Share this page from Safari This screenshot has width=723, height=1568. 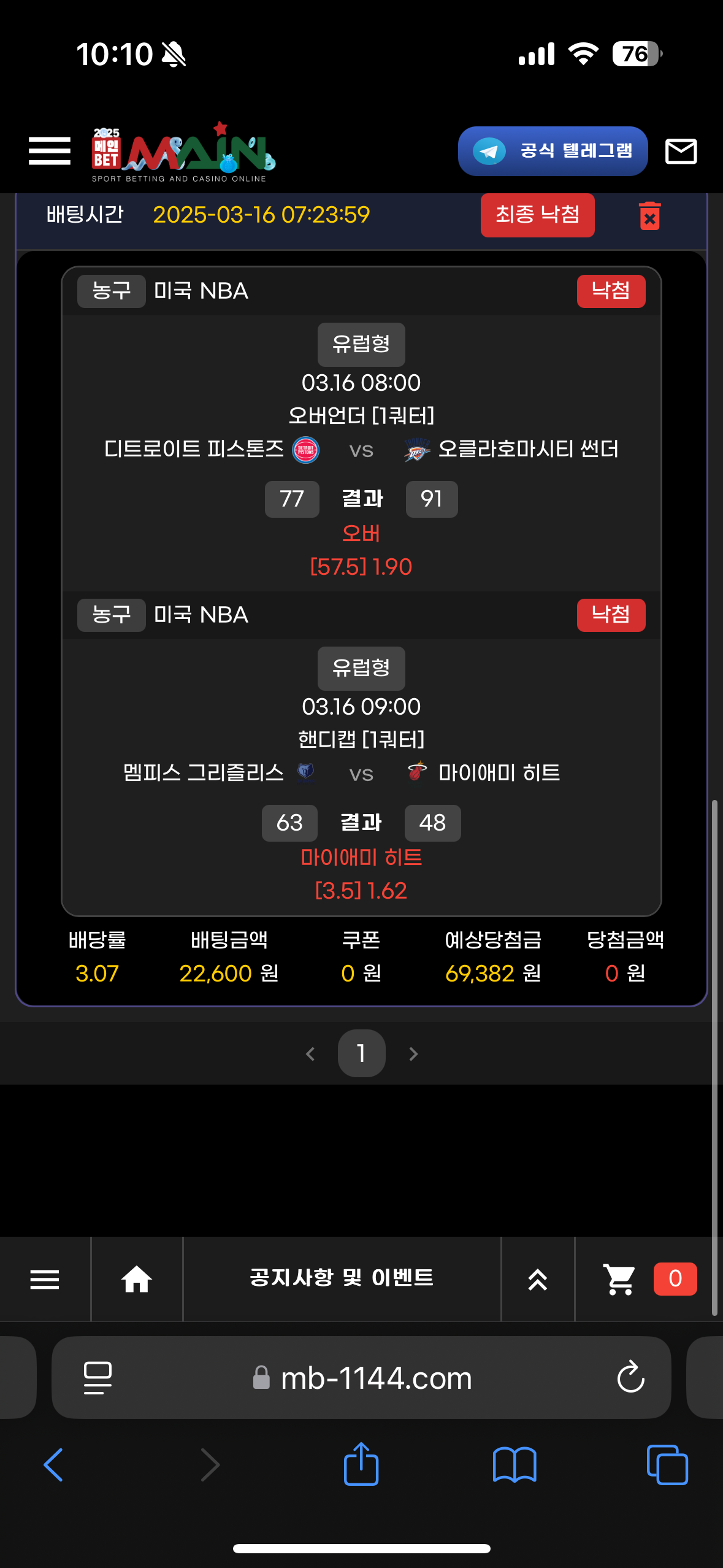tap(361, 1464)
